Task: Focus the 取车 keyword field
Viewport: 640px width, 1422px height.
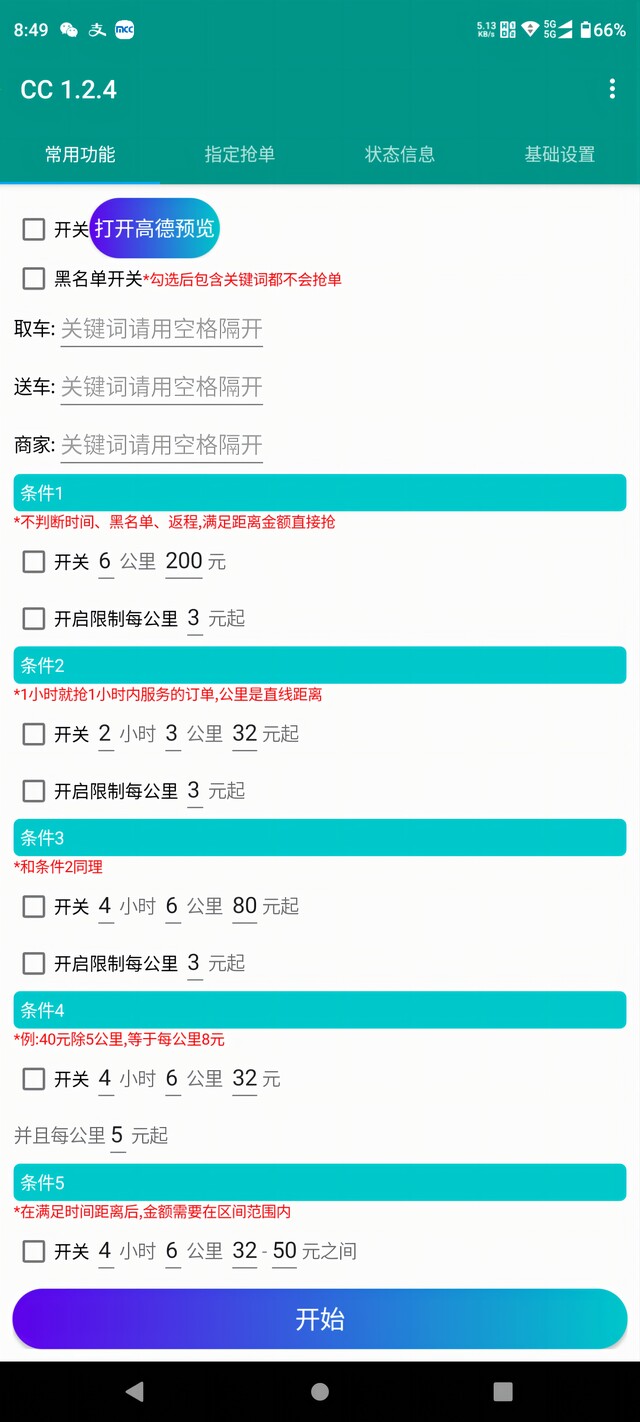Action: point(161,329)
